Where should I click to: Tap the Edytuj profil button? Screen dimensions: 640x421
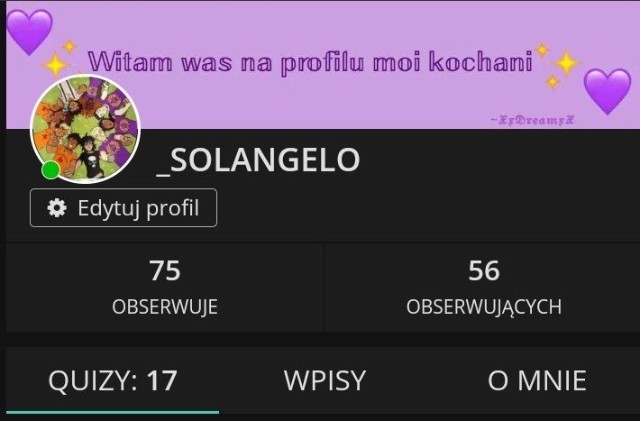(x=123, y=208)
